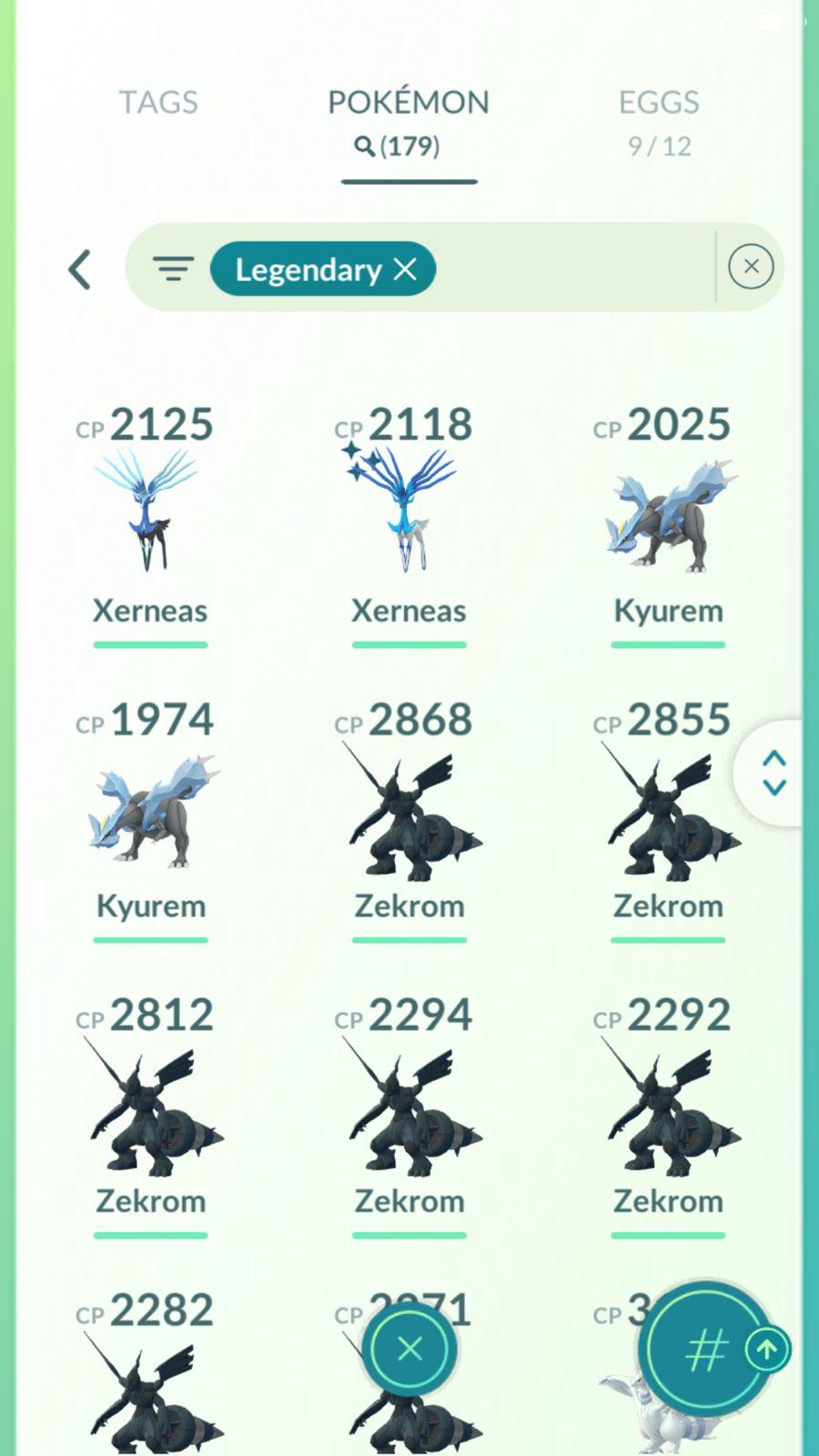Clear the entire search field
The image size is (819, 1456).
751,267
